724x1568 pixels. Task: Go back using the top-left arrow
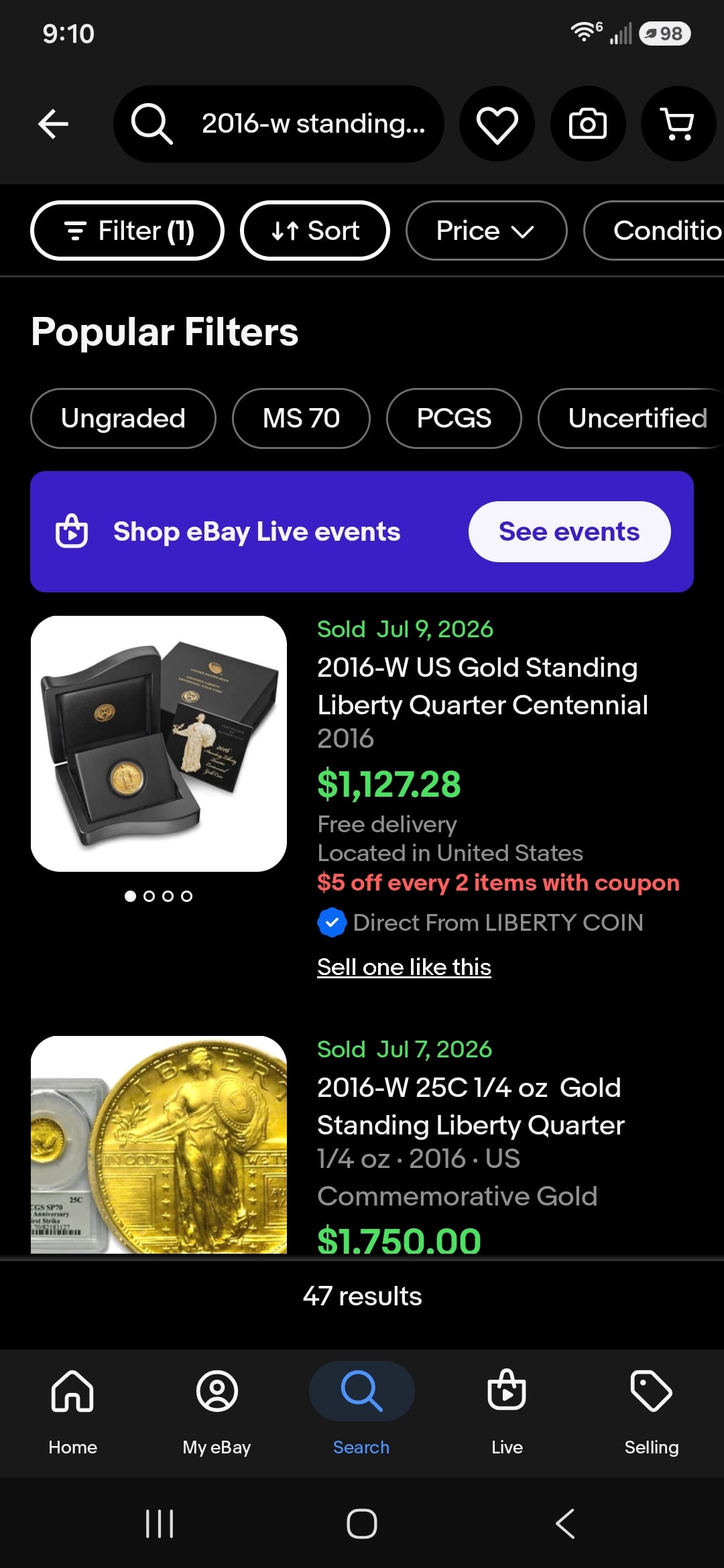(x=54, y=124)
